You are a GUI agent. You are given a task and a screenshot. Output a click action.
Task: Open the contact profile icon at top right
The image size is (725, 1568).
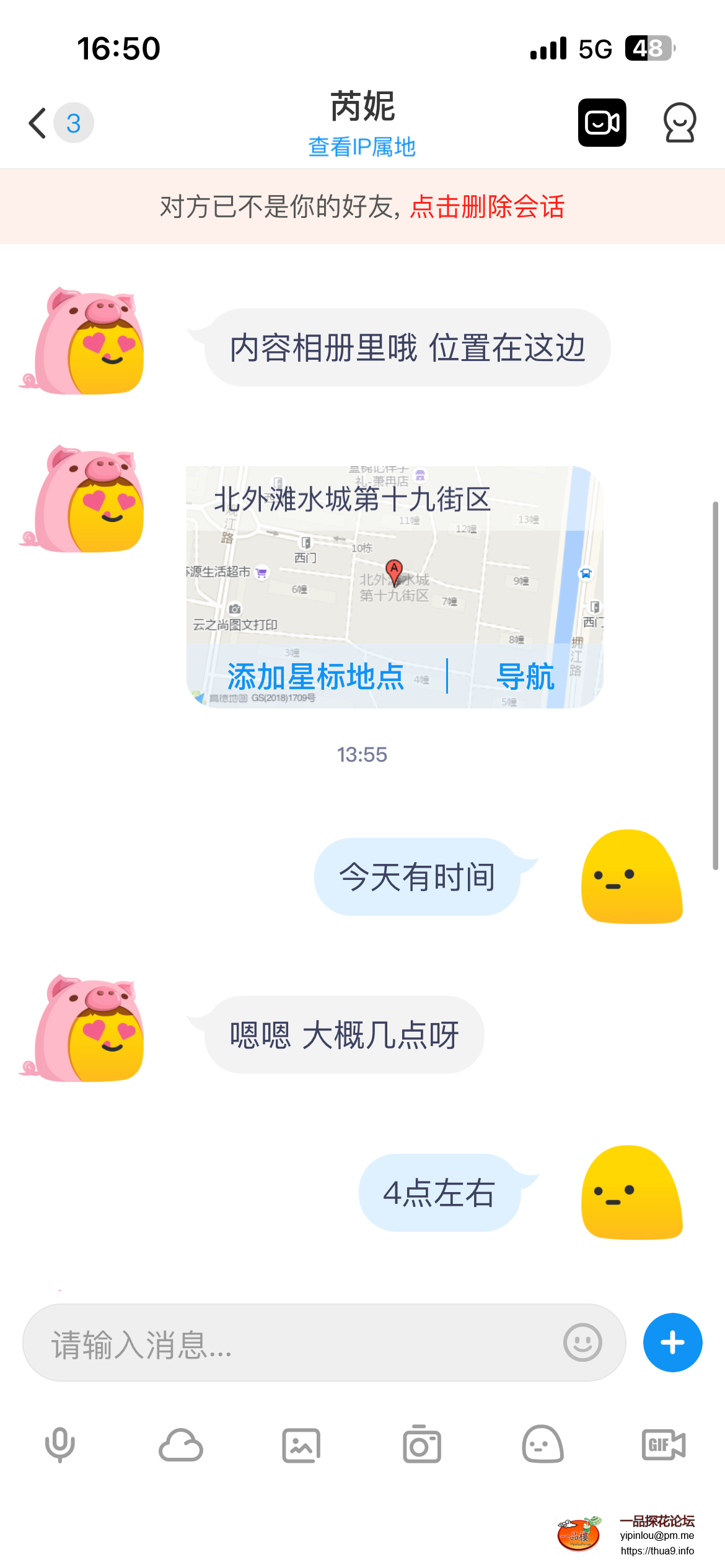[x=680, y=122]
